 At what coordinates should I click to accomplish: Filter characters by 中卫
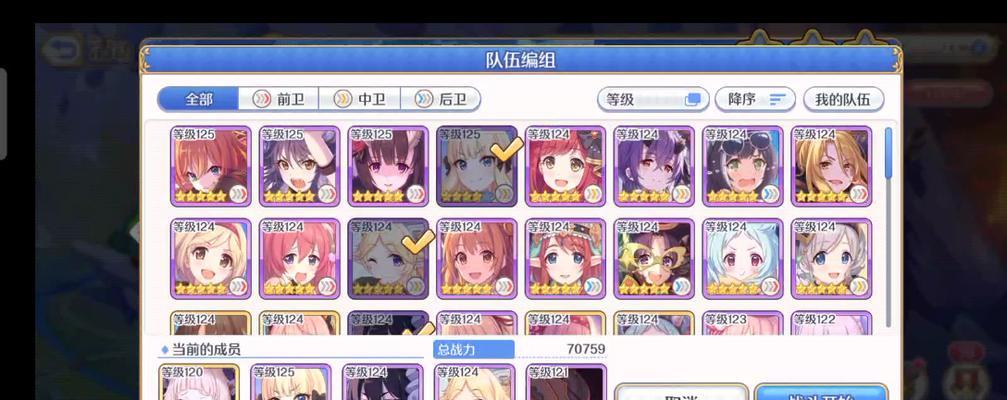tap(360, 99)
